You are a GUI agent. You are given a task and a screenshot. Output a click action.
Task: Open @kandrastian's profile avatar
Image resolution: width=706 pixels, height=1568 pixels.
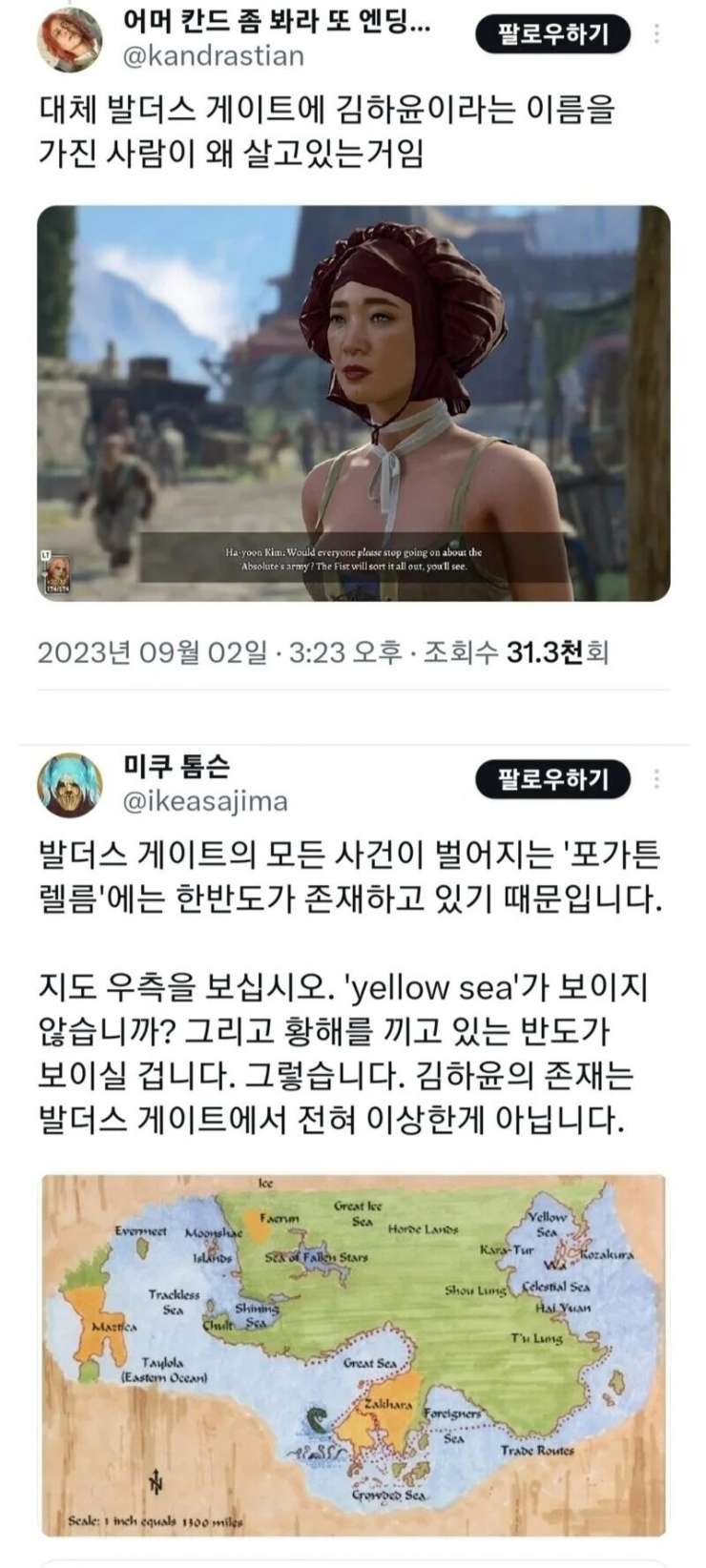(x=69, y=40)
